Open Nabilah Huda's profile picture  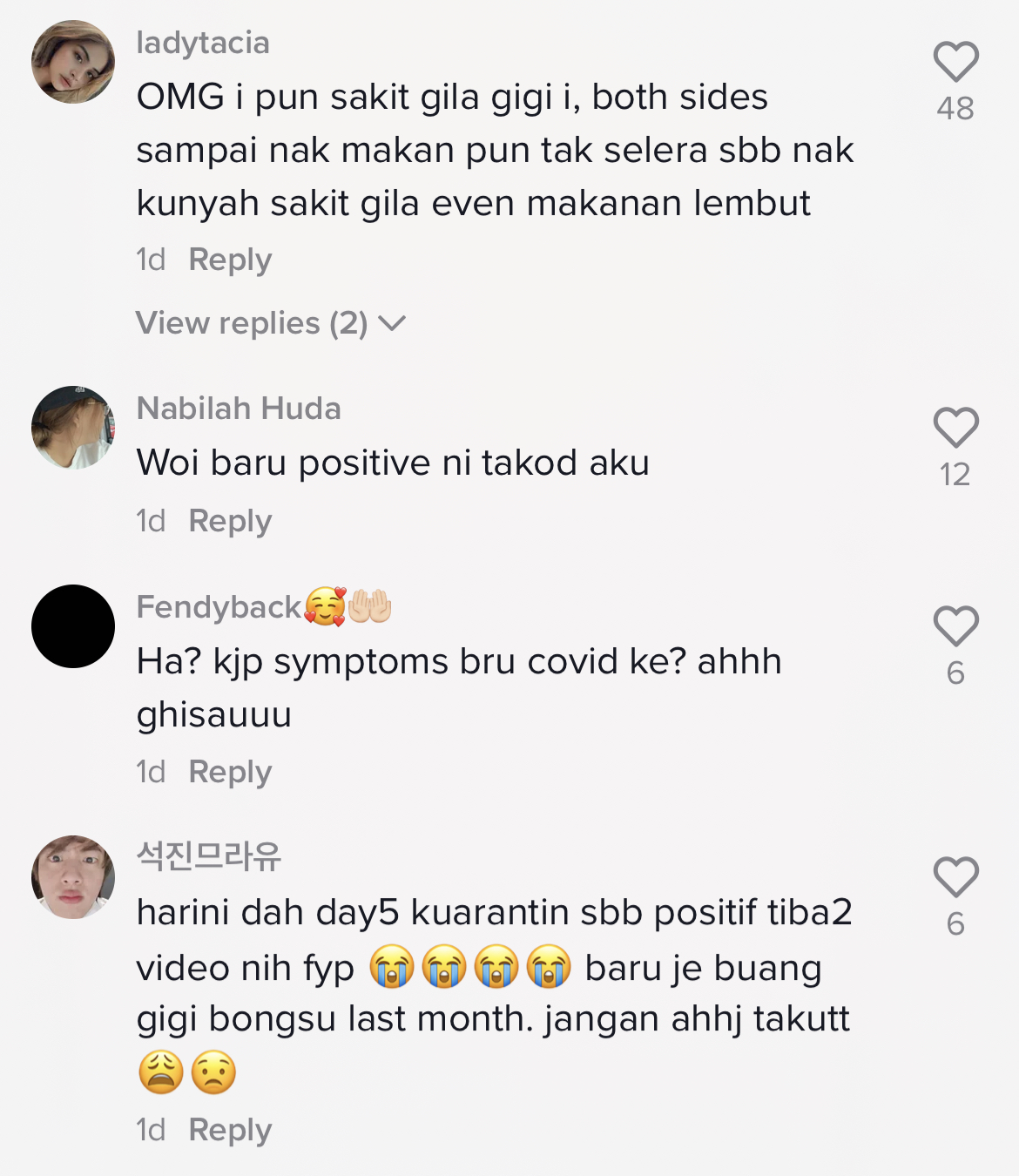(73, 428)
